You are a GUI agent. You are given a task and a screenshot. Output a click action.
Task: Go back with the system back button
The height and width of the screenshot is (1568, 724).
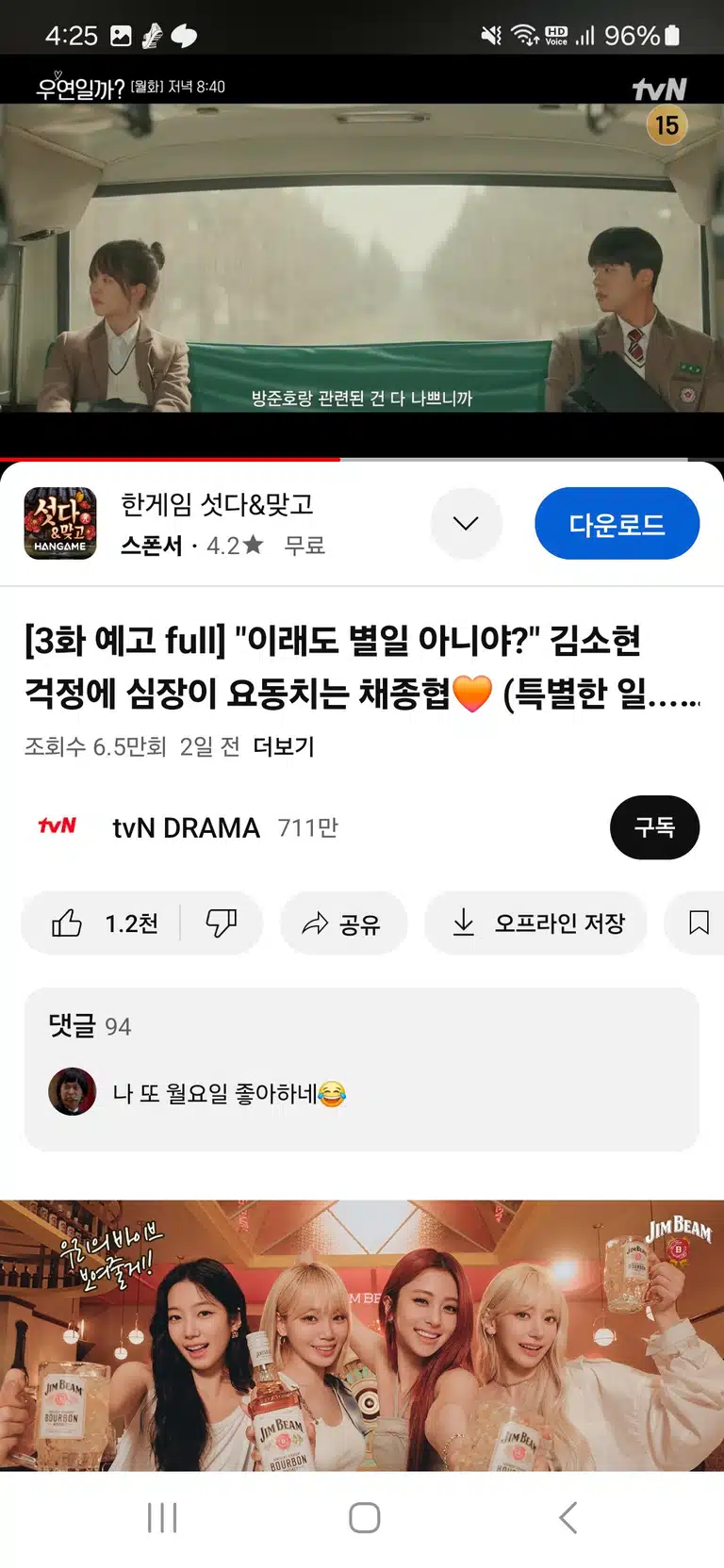point(568,1517)
